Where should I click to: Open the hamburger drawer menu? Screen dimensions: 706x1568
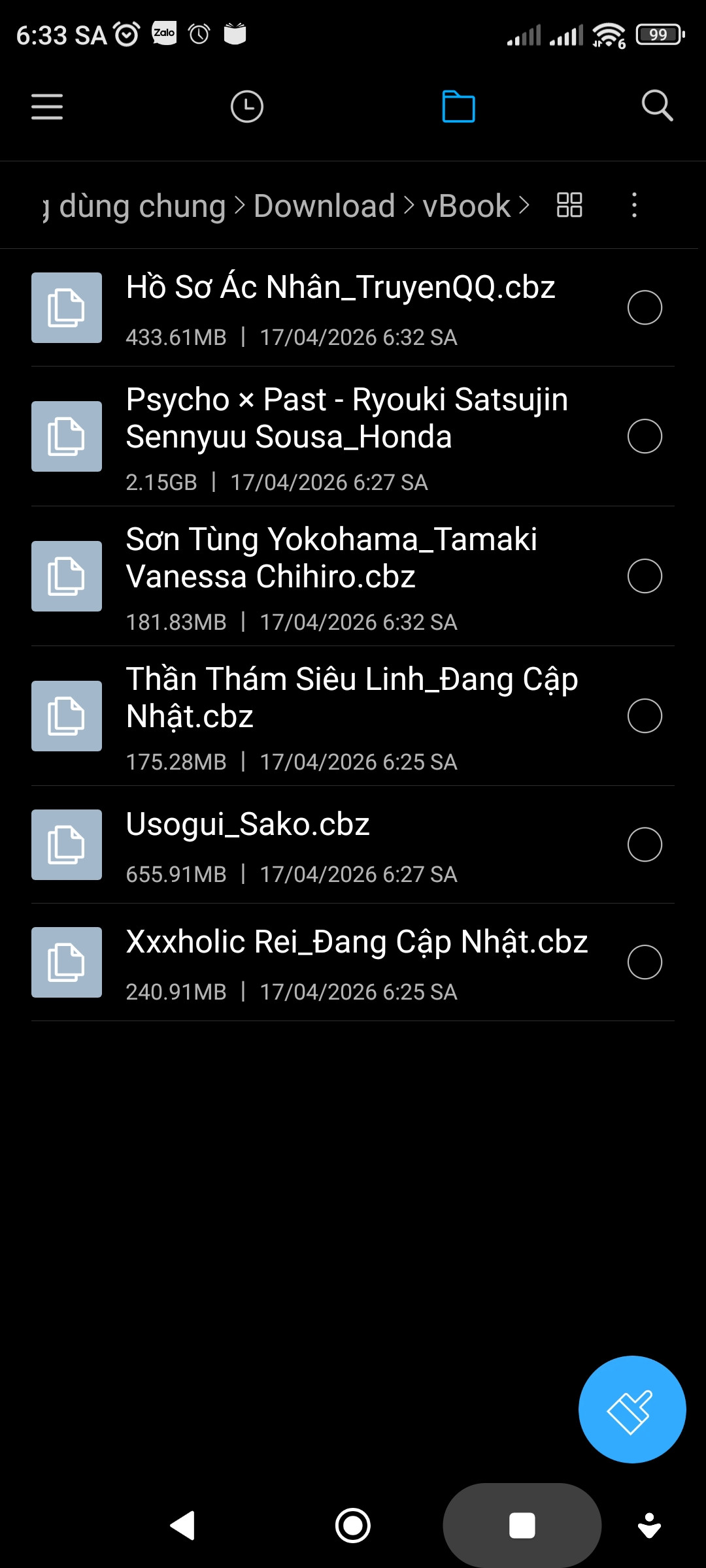click(x=47, y=106)
